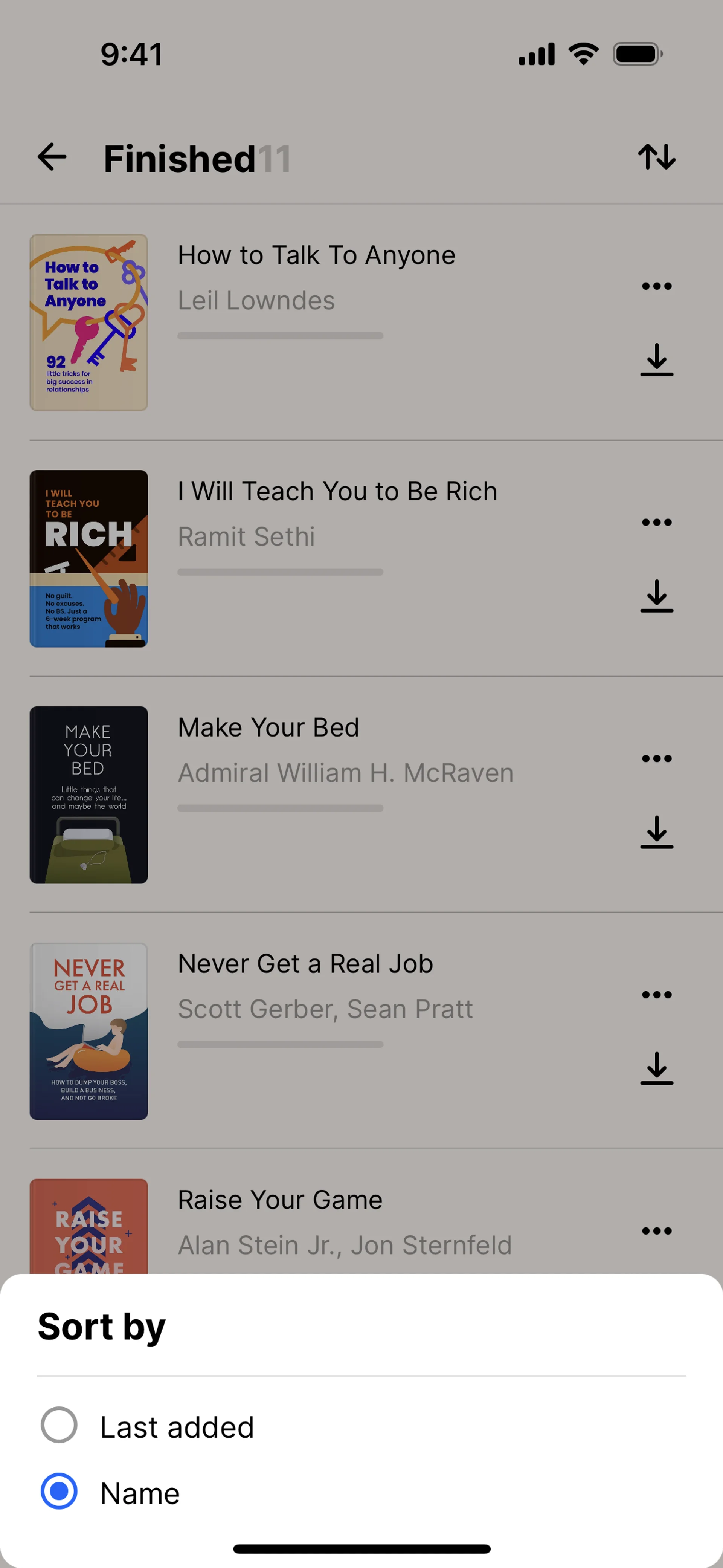Open options for Never Get a Real Job
723x1568 pixels.
pyautogui.click(x=657, y=995)
